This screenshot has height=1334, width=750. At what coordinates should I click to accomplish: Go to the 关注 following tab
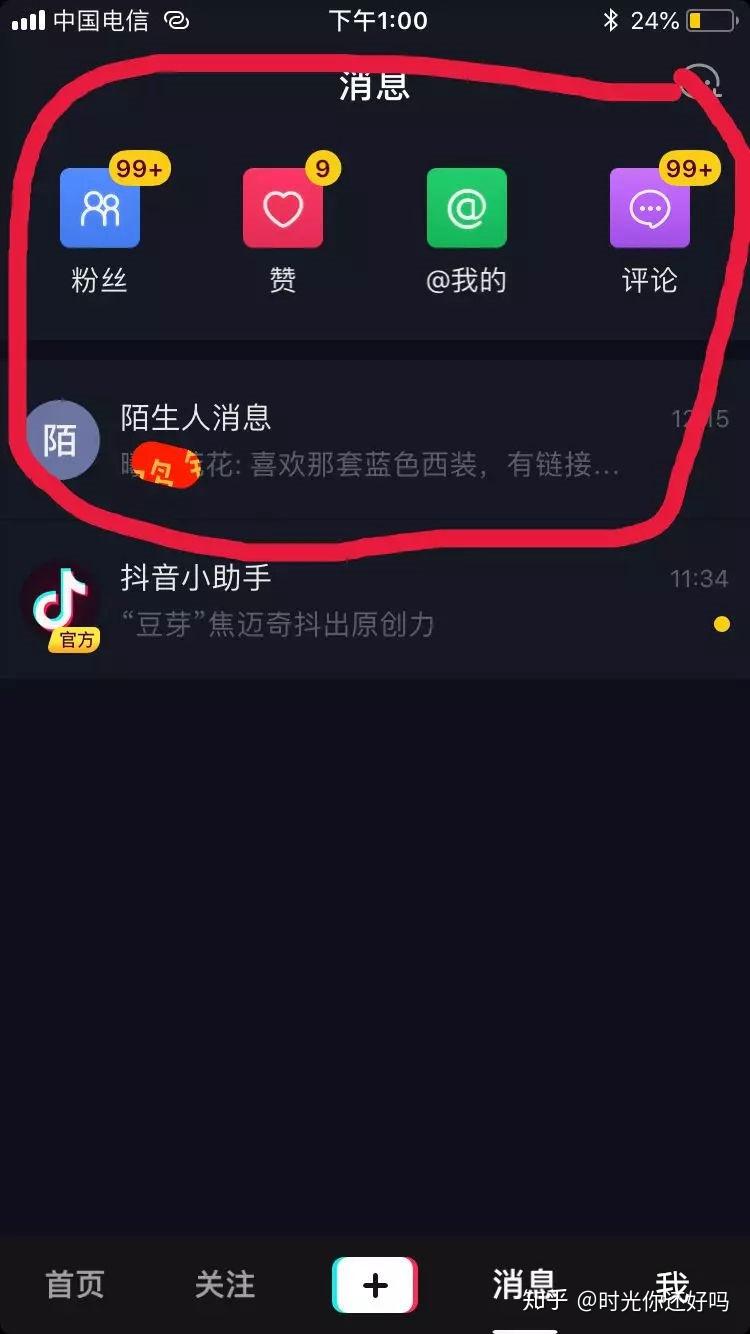pyautogui.click(x=225, y=1284)
